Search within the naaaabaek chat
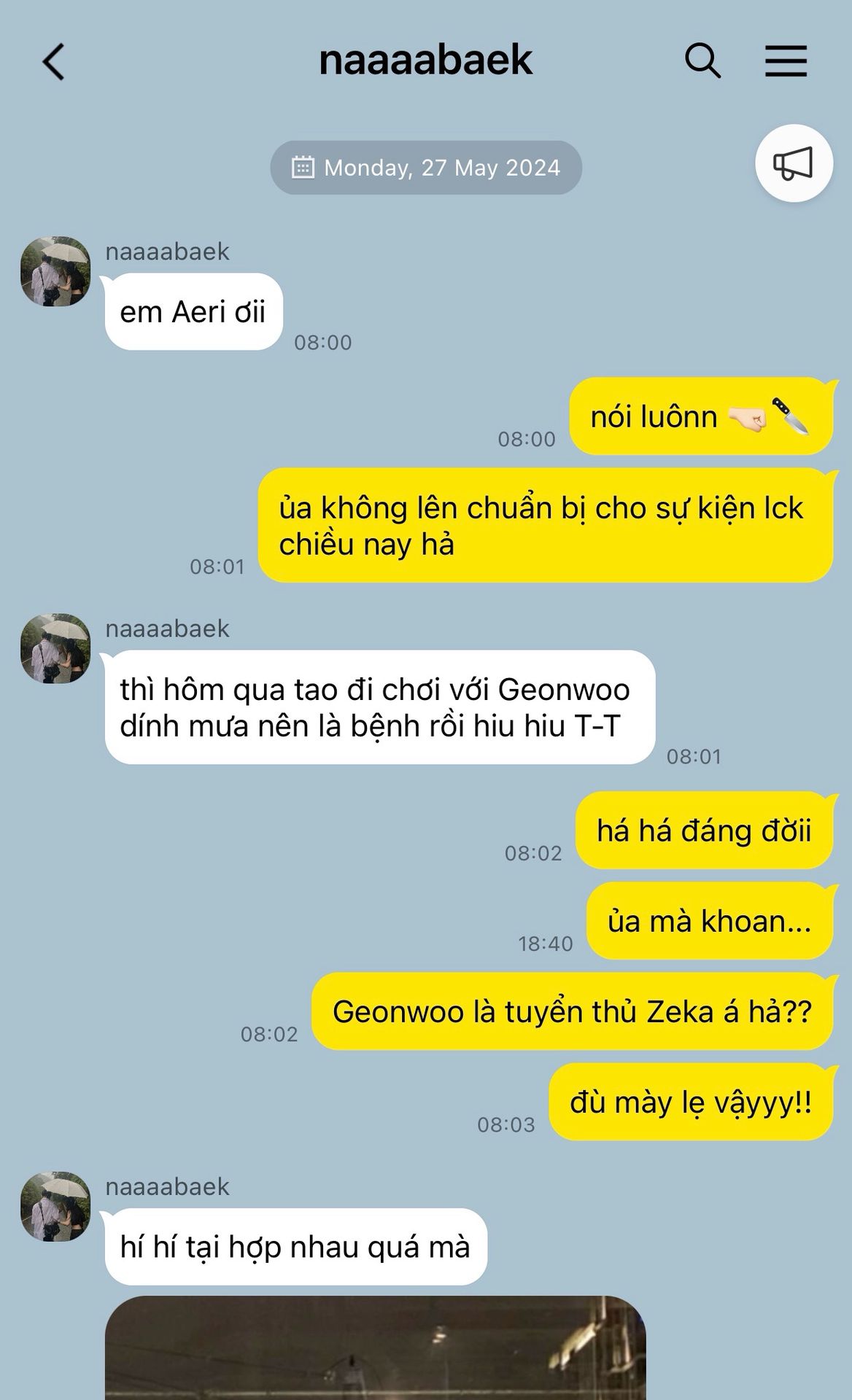 point(702,61)
